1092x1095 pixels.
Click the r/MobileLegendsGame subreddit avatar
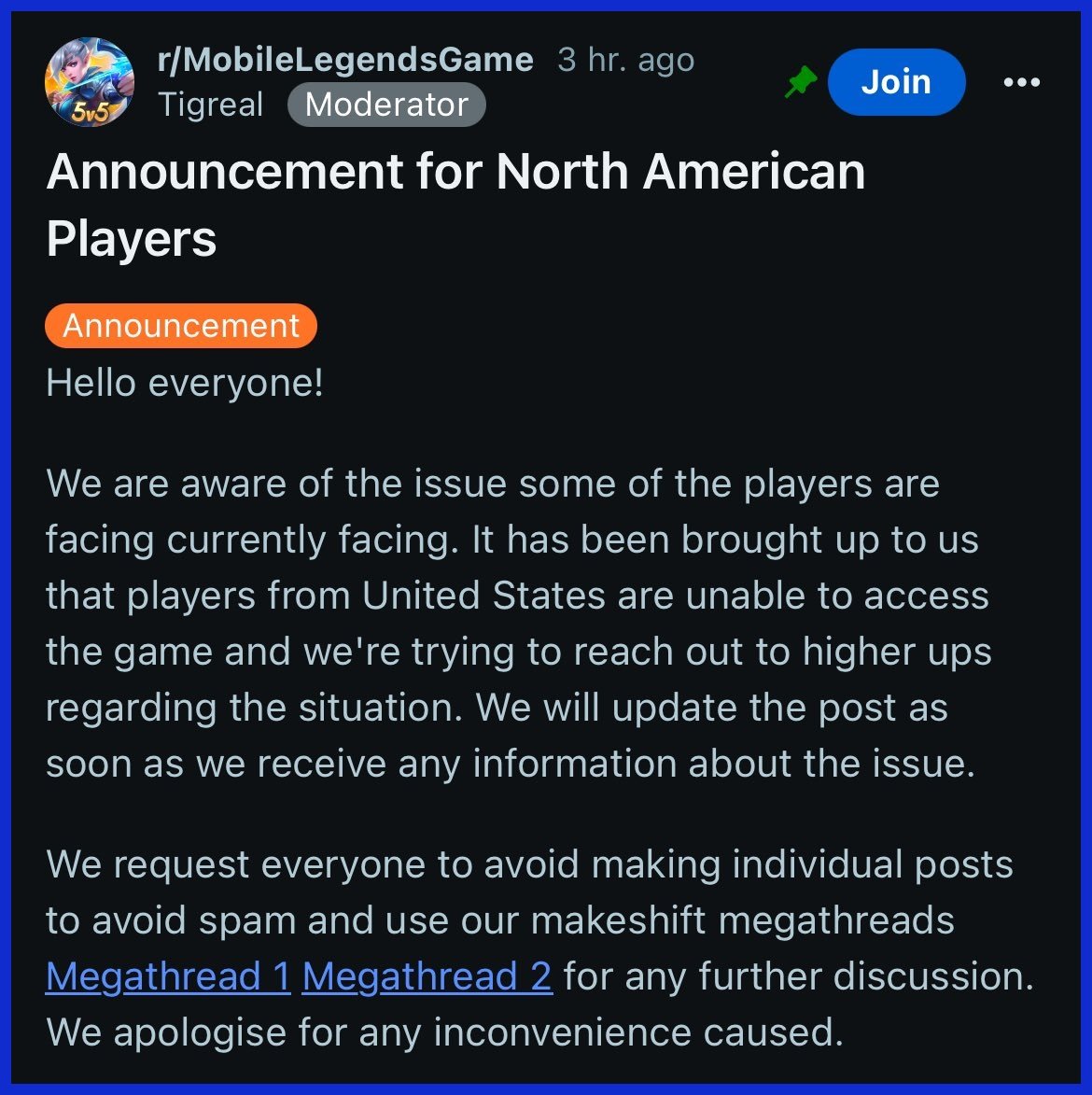[x=89, y=83]
